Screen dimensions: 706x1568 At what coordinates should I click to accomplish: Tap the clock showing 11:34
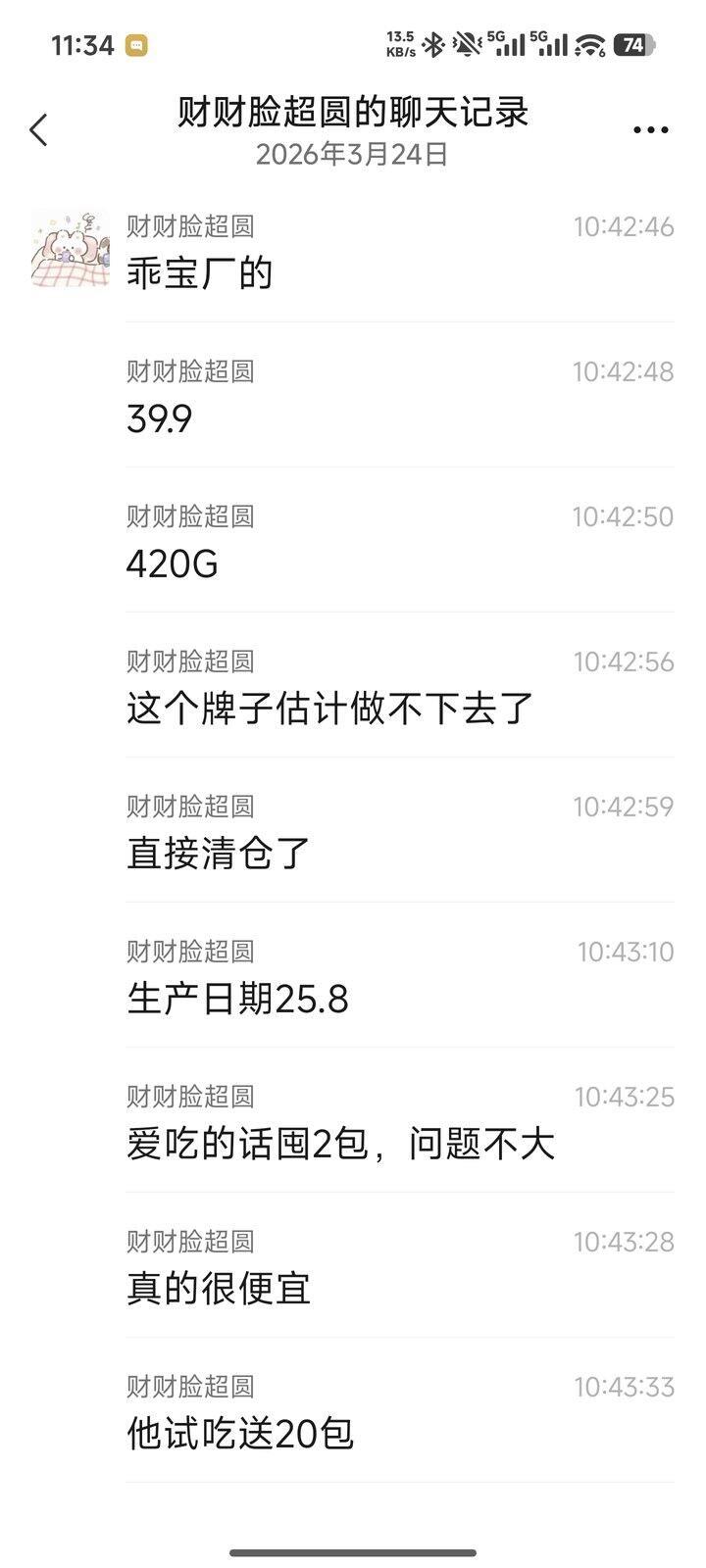[81, 44]
